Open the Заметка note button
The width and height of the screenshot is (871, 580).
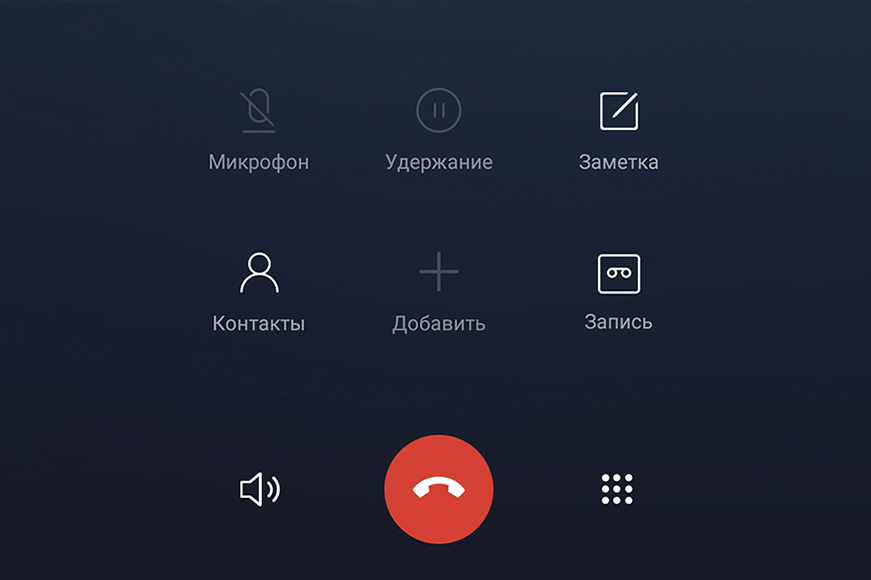[618, 111]
